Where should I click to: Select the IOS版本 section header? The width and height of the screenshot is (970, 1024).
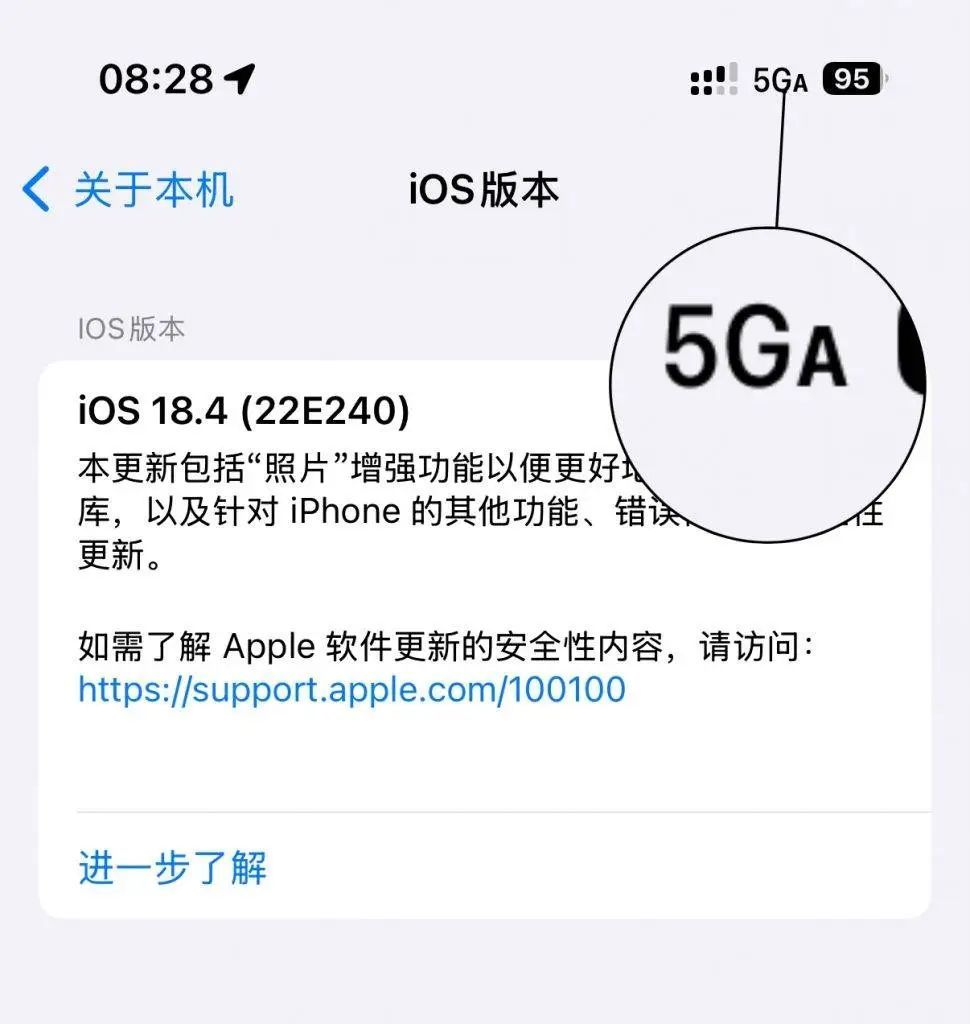[x=131, y=327]
